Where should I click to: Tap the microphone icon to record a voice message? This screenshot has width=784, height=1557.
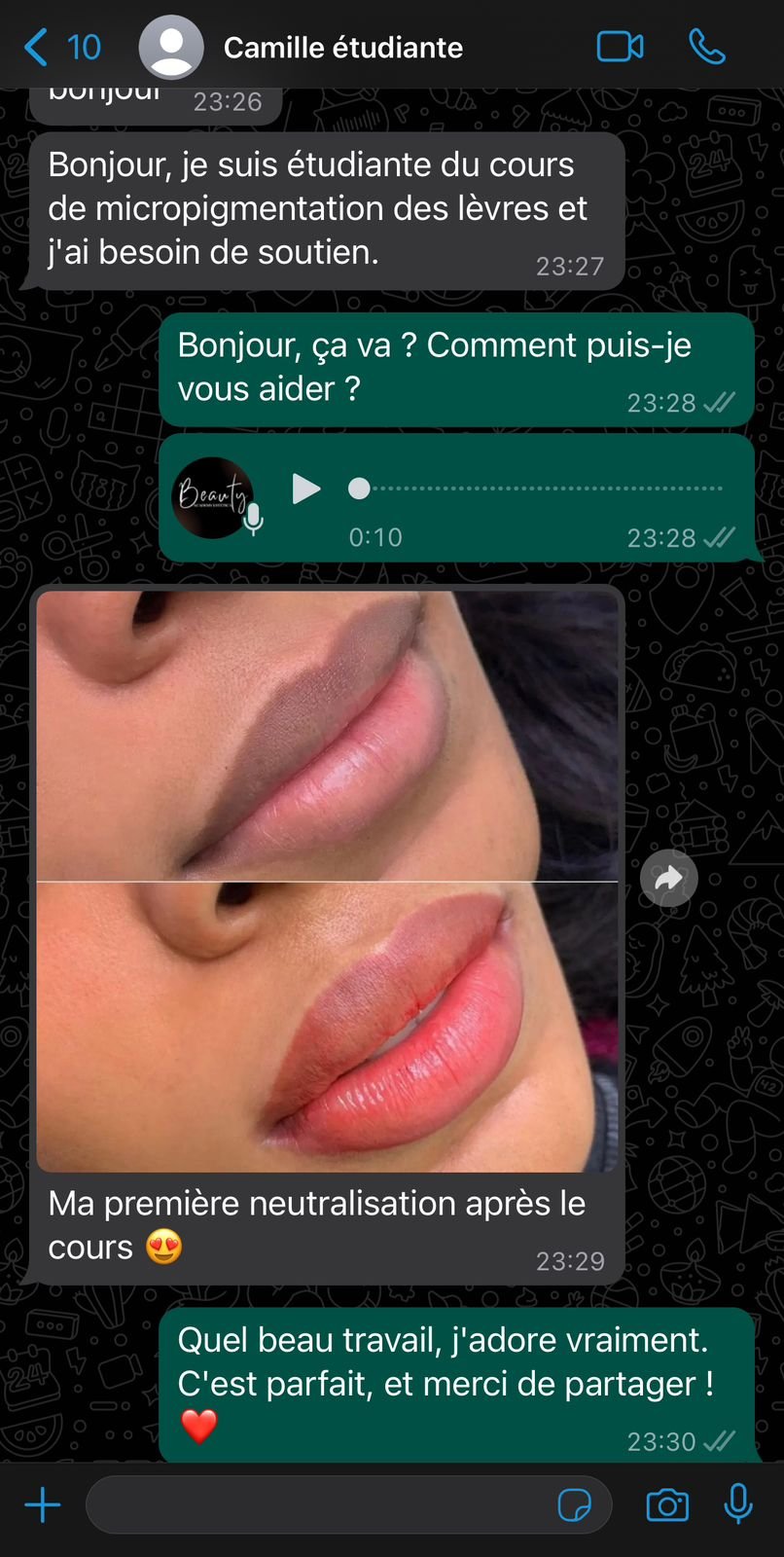tap(738, 1503)
